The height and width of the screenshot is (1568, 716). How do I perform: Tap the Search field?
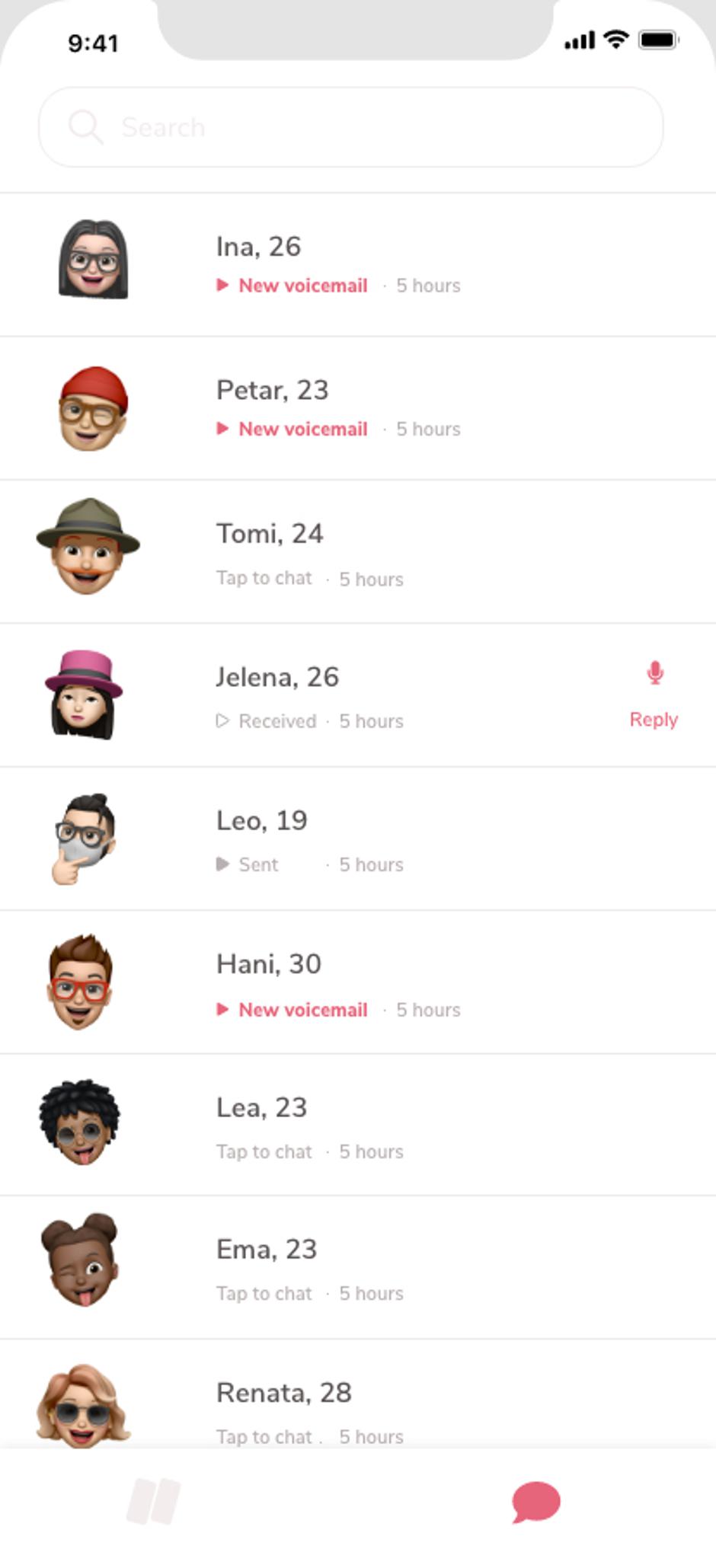350,127
